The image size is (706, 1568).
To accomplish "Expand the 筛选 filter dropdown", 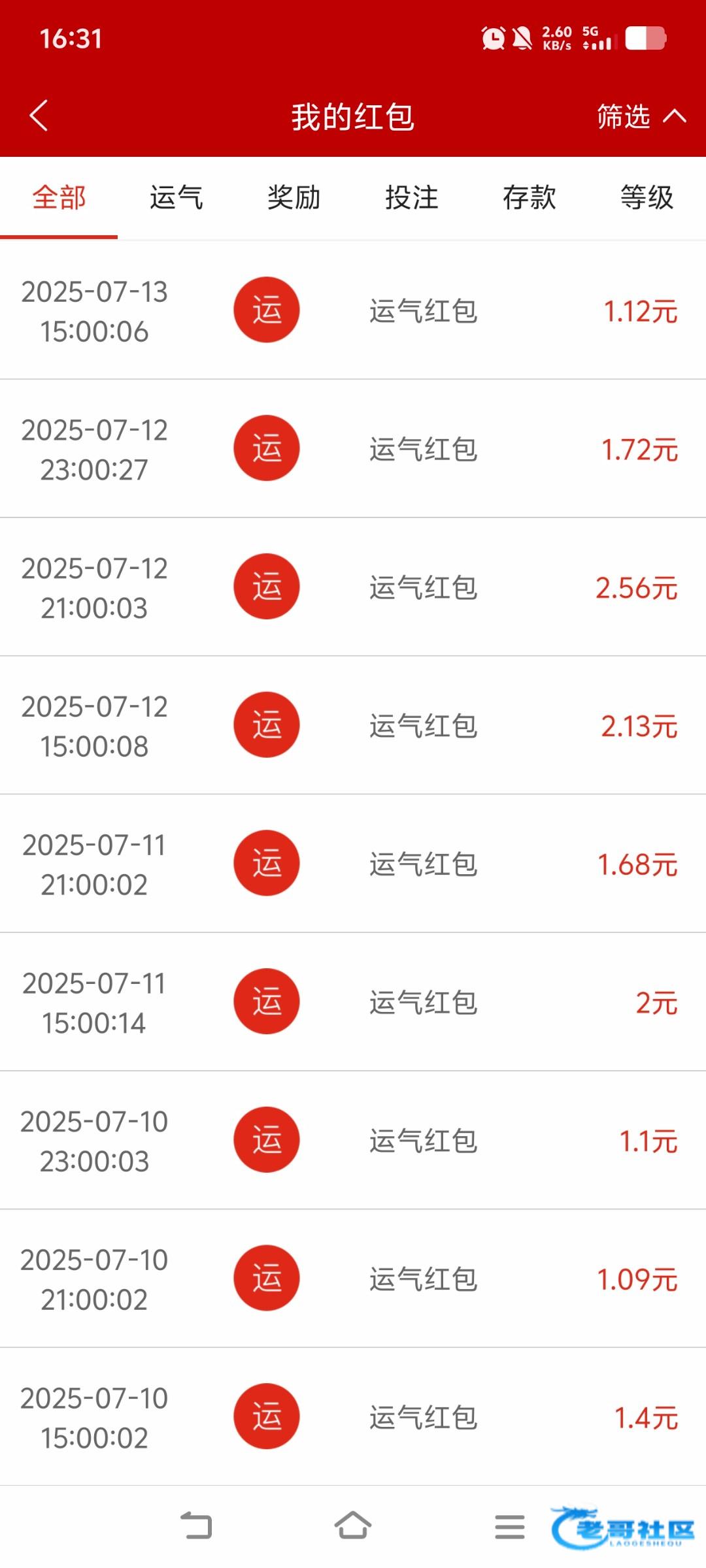I will tap(641, 117).
